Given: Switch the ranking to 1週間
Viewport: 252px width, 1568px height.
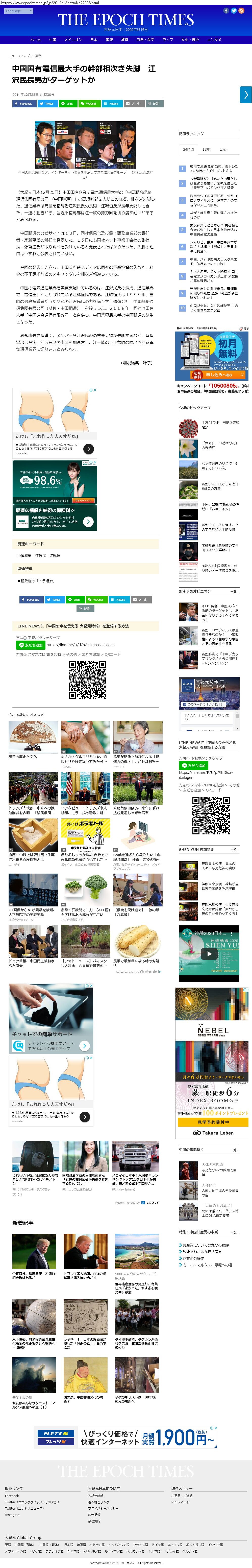Looking at the screenshot, I should pyautogui.click(x=207, y=149).
